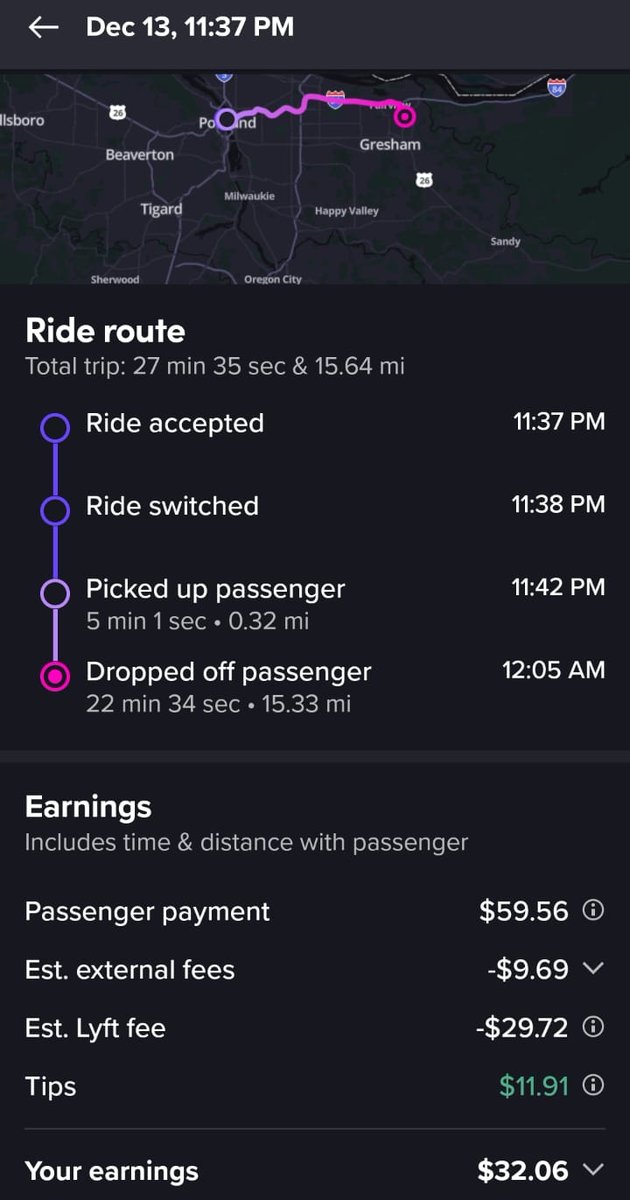The height and width of the screenshot is (1200, 630).
Task: Show info about Est. Lyft fee
Action: pos(593,1027)
